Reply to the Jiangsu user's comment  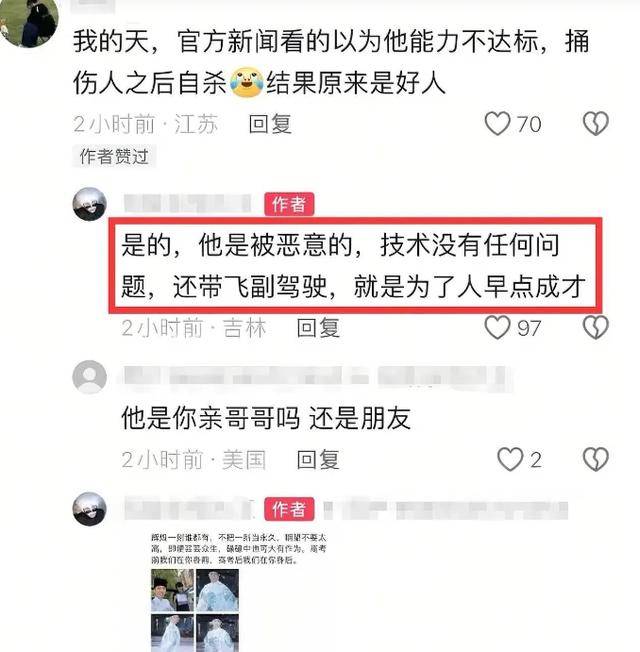(x=269, y=125)
